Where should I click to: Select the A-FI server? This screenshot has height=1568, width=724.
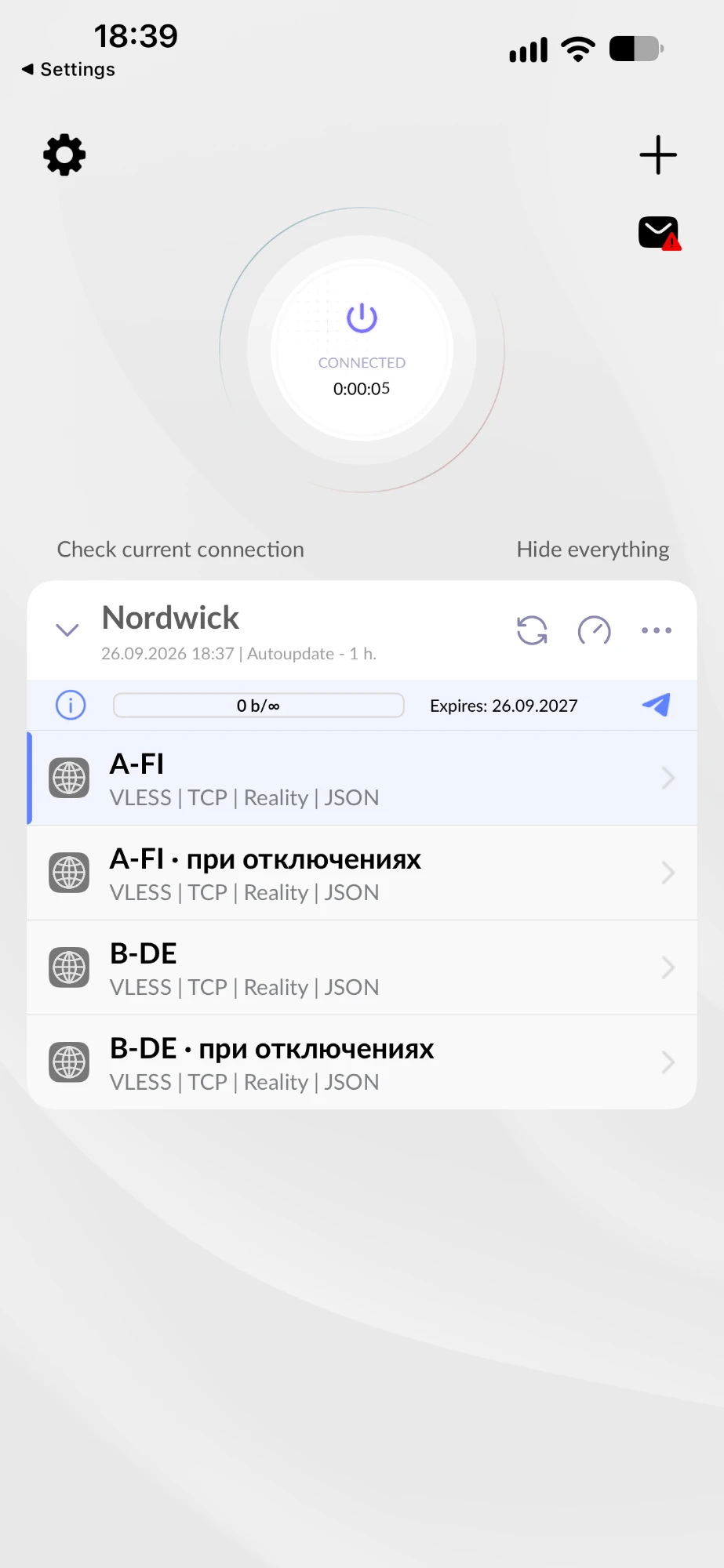tap(362, 778)
